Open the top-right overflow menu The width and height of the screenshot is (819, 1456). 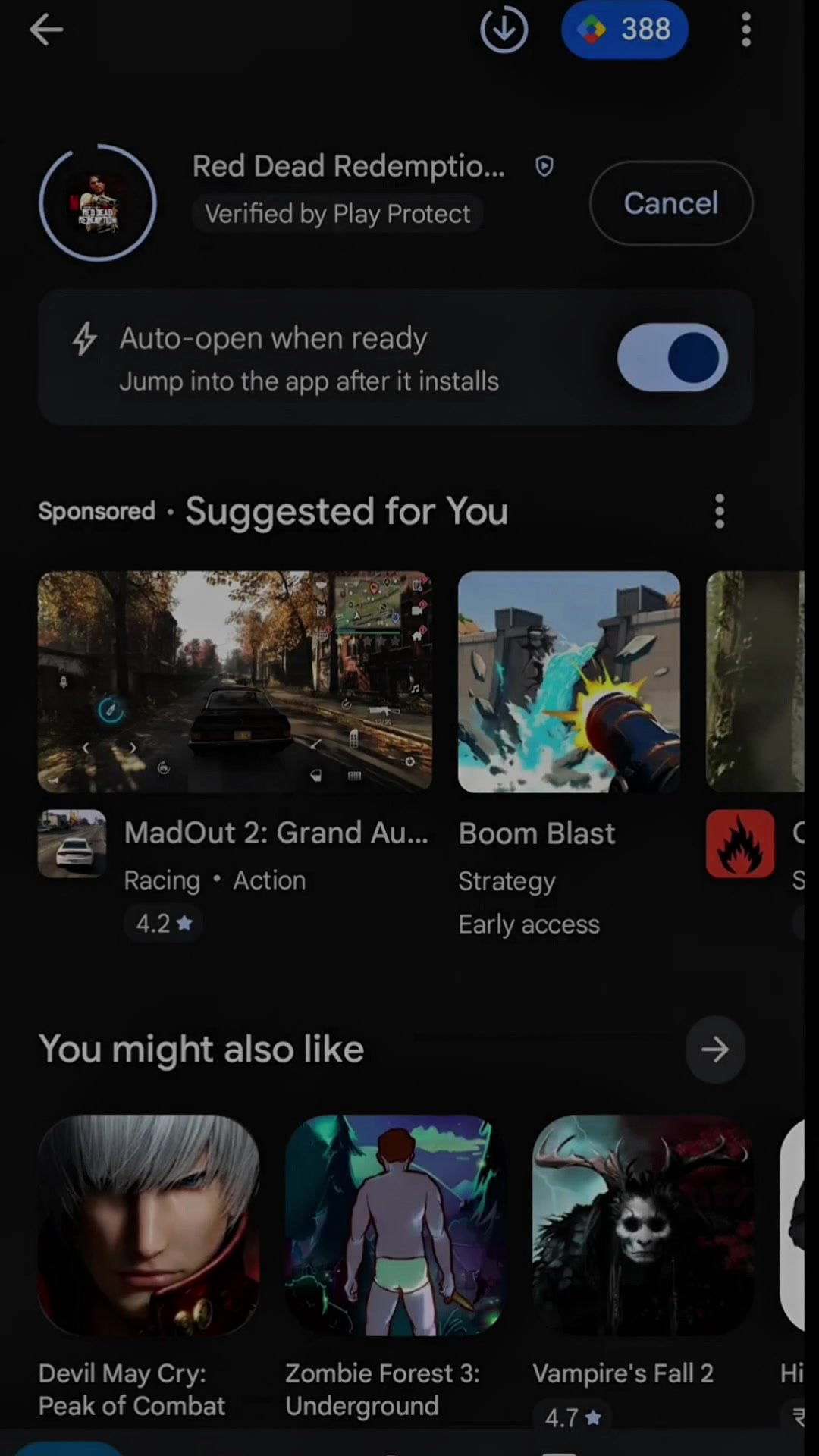coord(746,30)
